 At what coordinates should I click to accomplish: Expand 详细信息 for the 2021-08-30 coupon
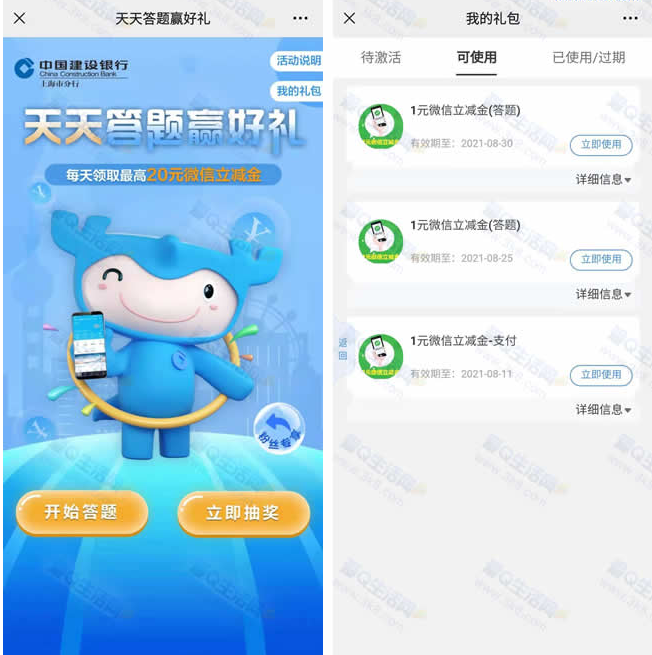(603, 179)
